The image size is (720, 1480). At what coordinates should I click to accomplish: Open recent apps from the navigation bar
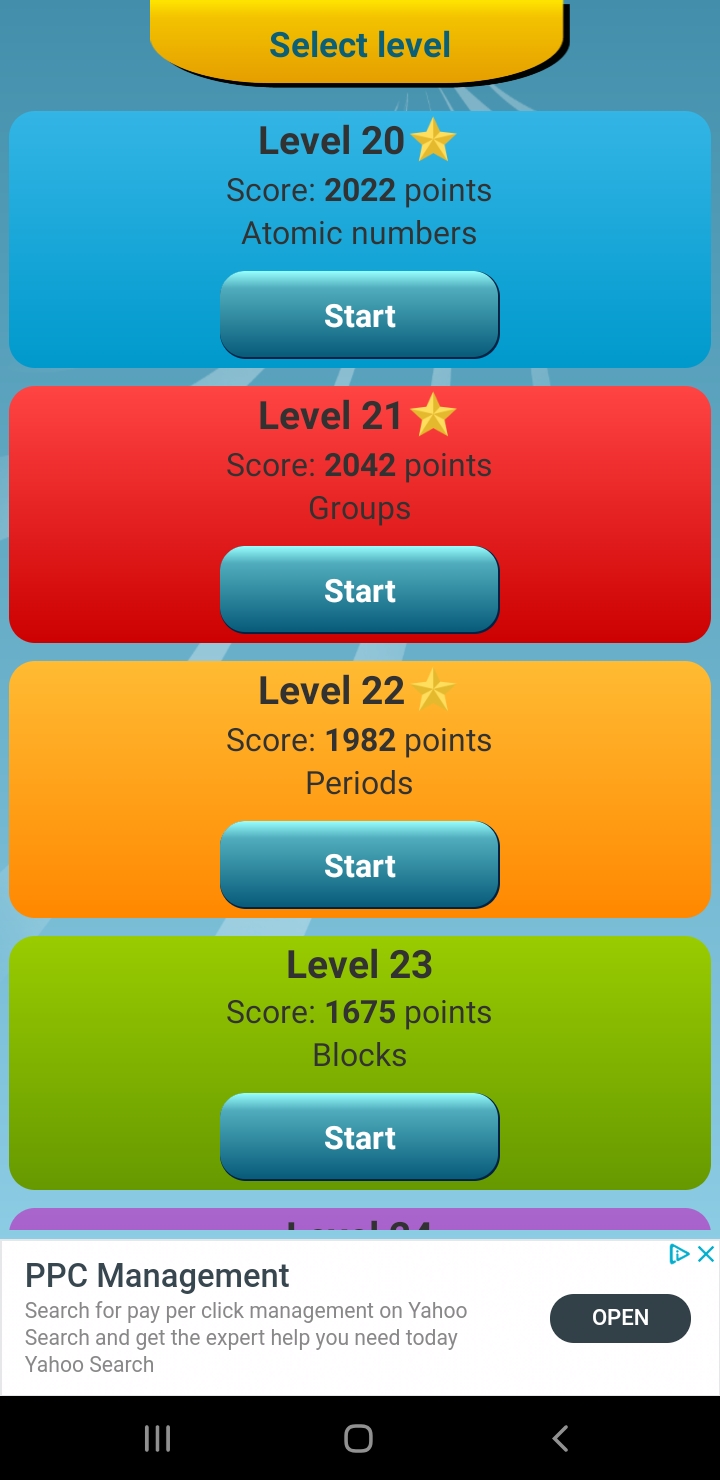click(x=158, y=1438)
